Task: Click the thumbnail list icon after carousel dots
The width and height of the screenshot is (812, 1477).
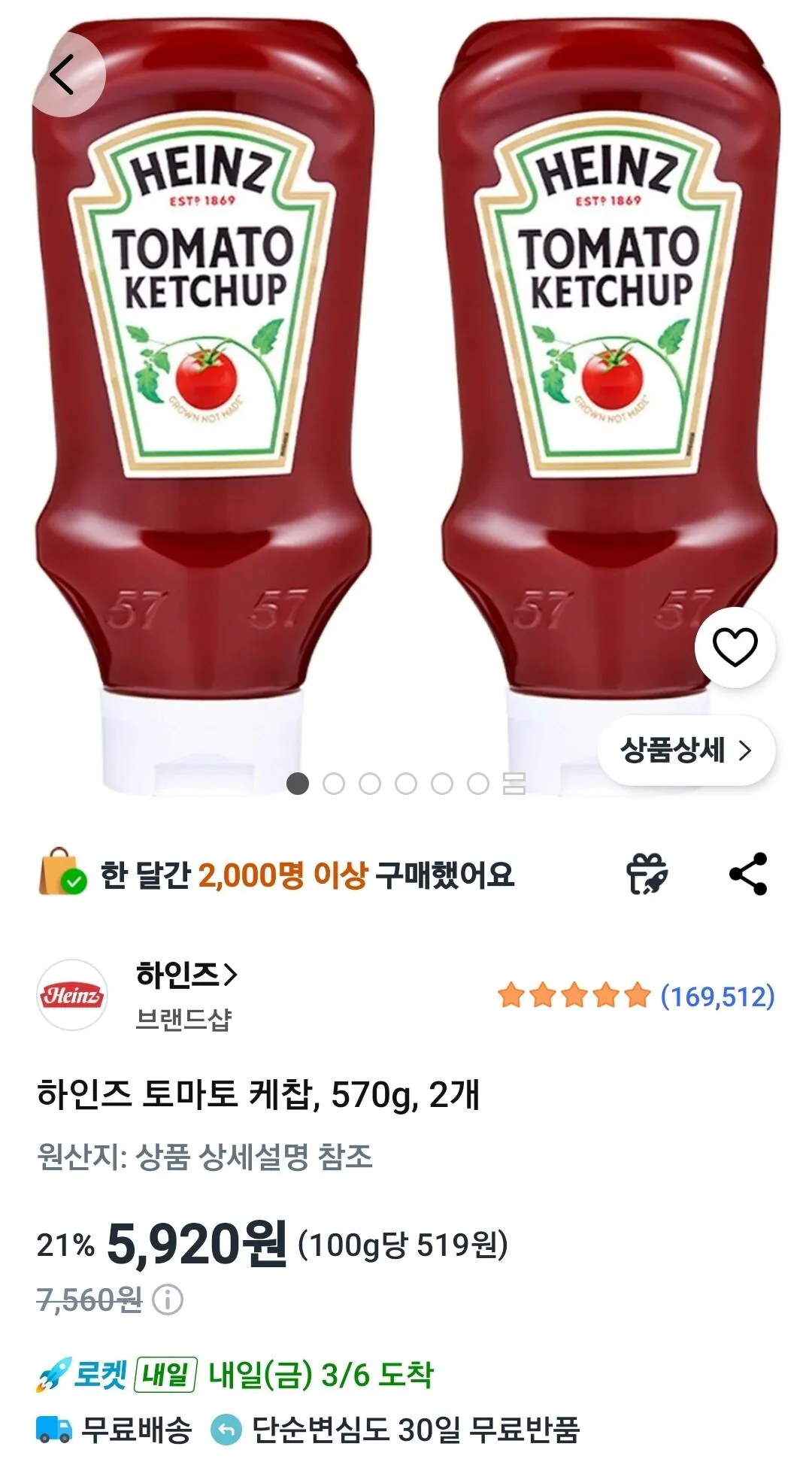Action: tap(515, 785)
